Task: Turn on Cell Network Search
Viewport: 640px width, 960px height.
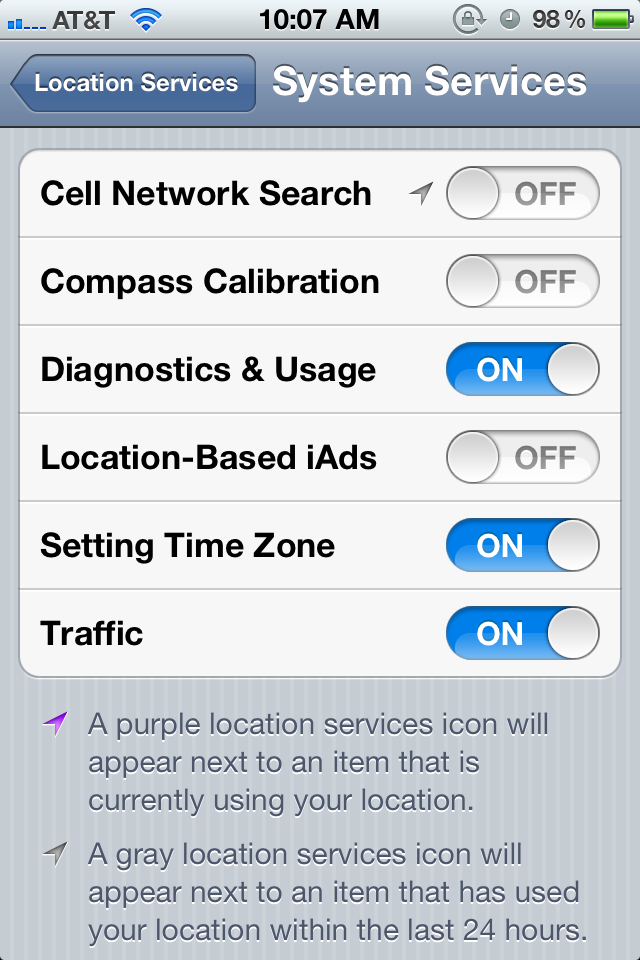Action: pos(522,194)
